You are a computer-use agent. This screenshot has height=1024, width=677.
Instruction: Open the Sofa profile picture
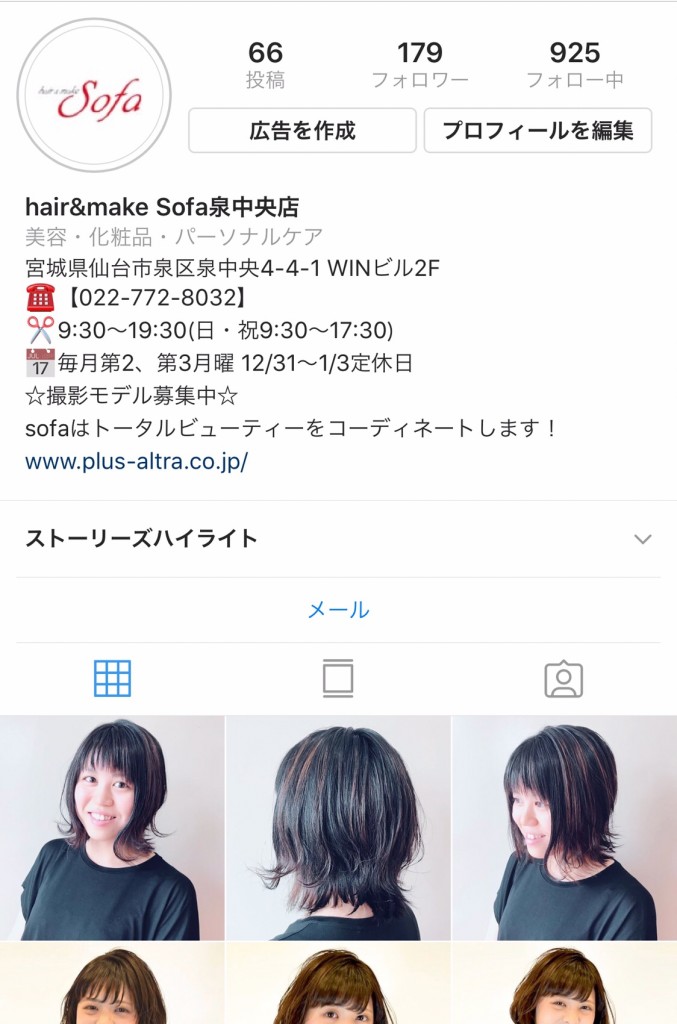(94, 95)
